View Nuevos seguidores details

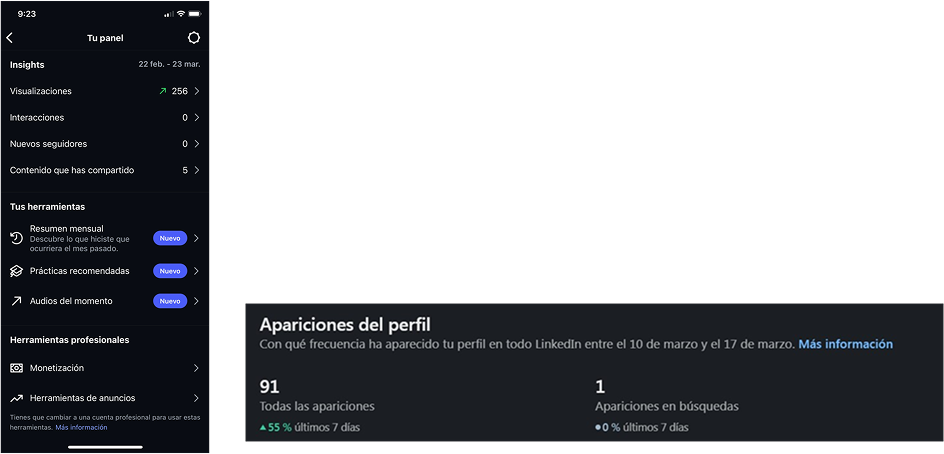pyautogui.click(x=105, y=144)
